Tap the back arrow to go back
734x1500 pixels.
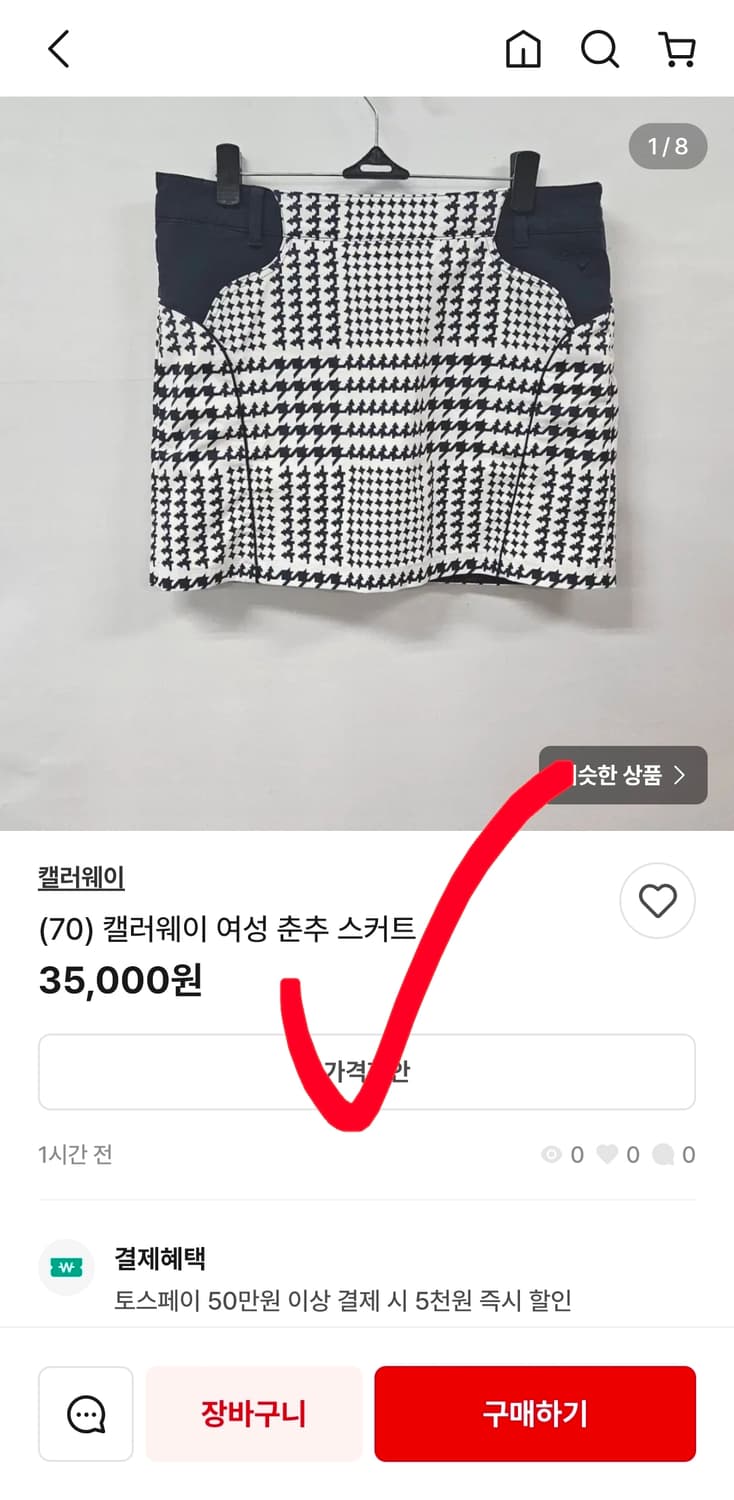pyautogui.click(x=57, y=48)
